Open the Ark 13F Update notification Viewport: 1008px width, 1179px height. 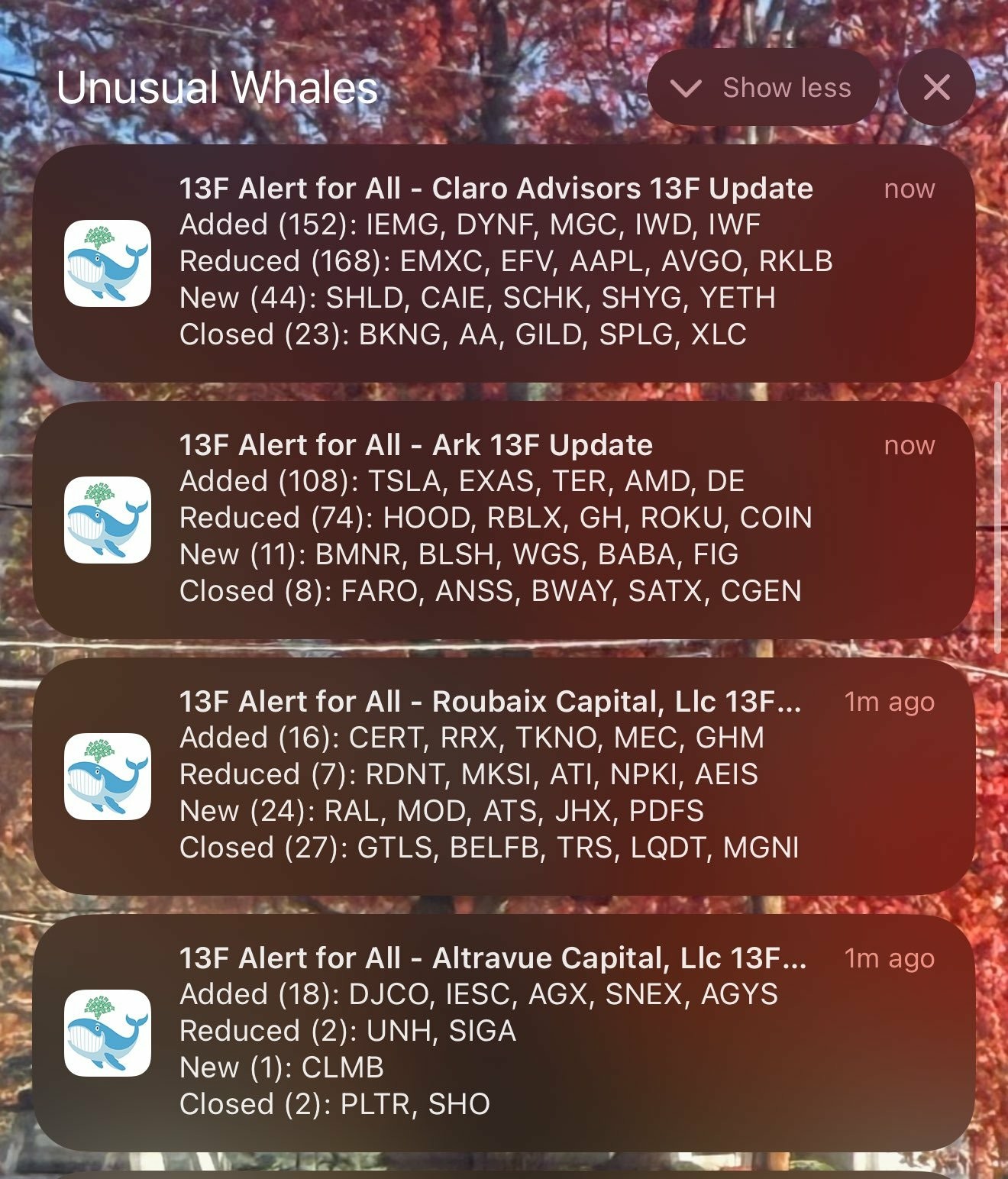504,518
